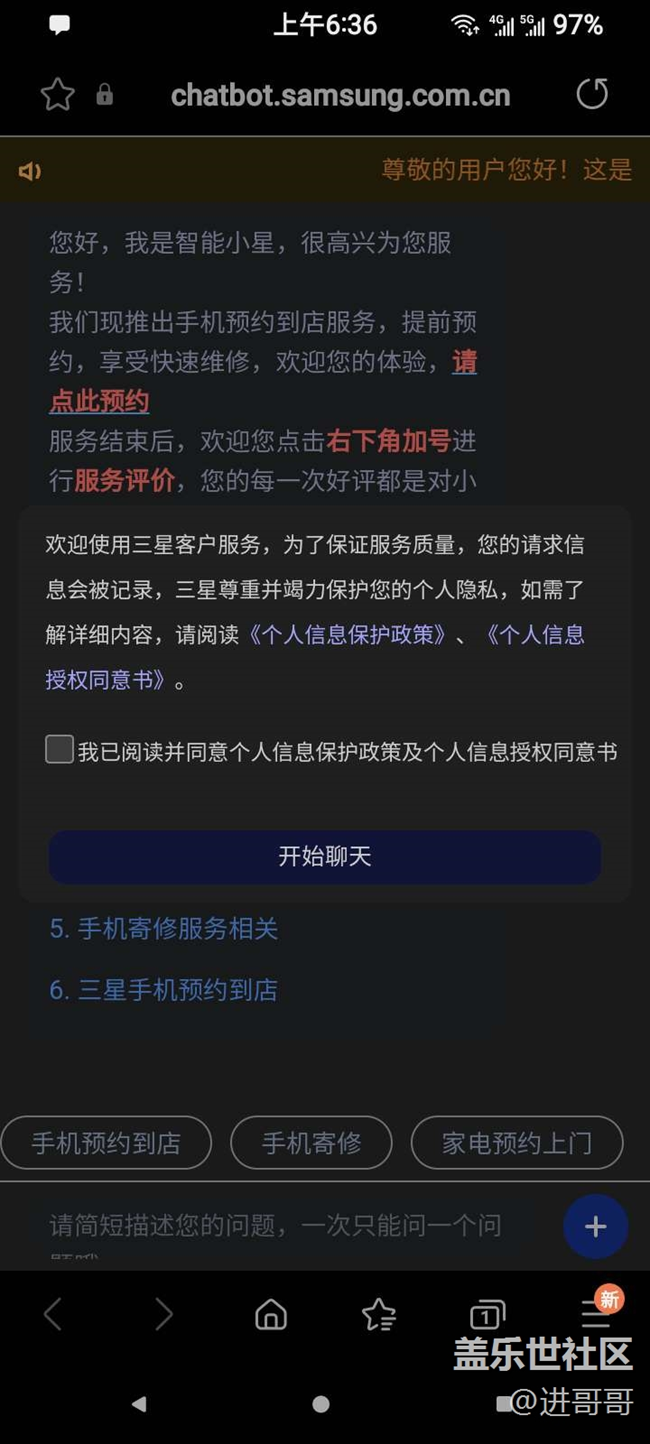Bookmark this page with the star icon
650x1444 pixels.
[58, 95]
